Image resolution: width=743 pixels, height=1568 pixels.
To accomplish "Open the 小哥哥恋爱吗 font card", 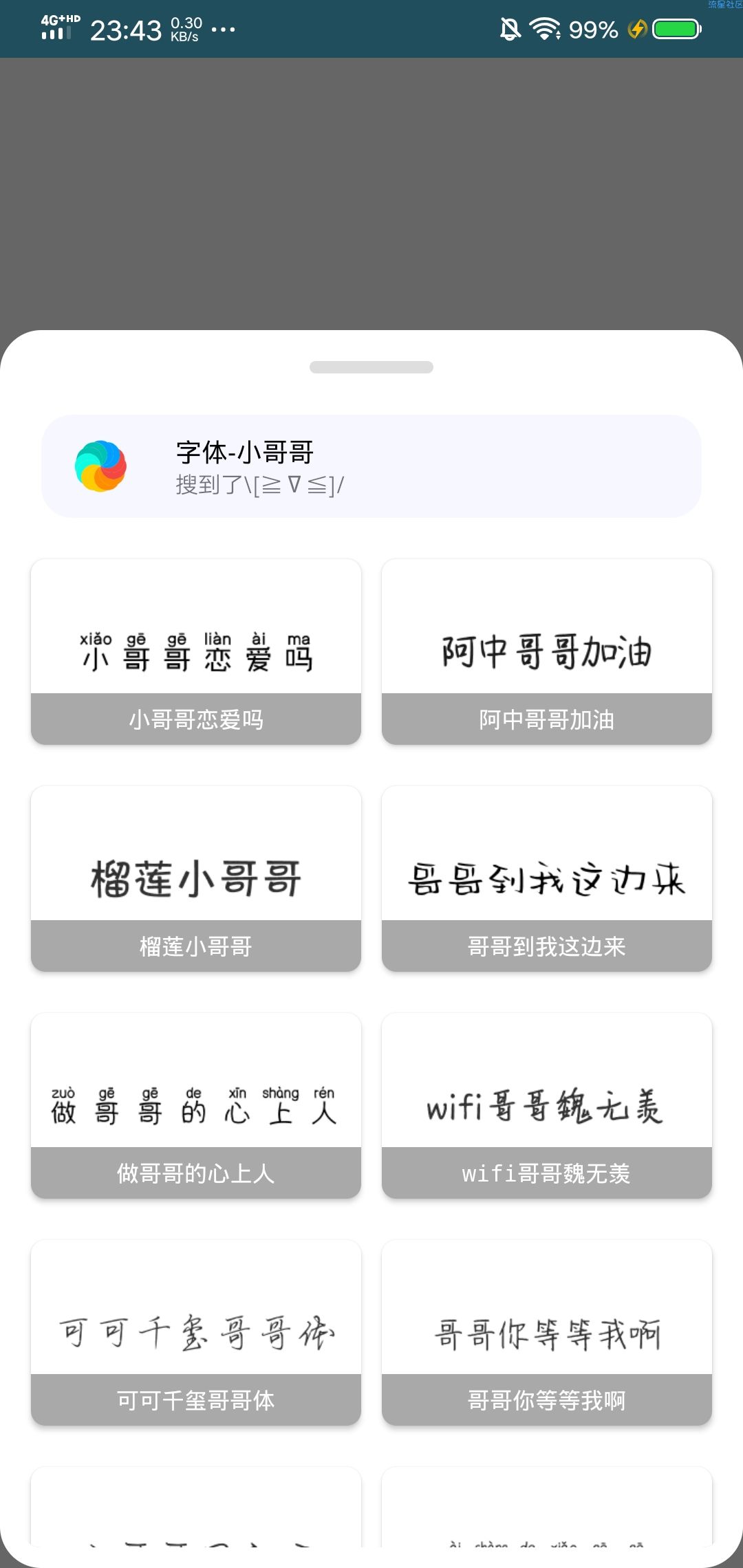I will (x=196, y=651).
